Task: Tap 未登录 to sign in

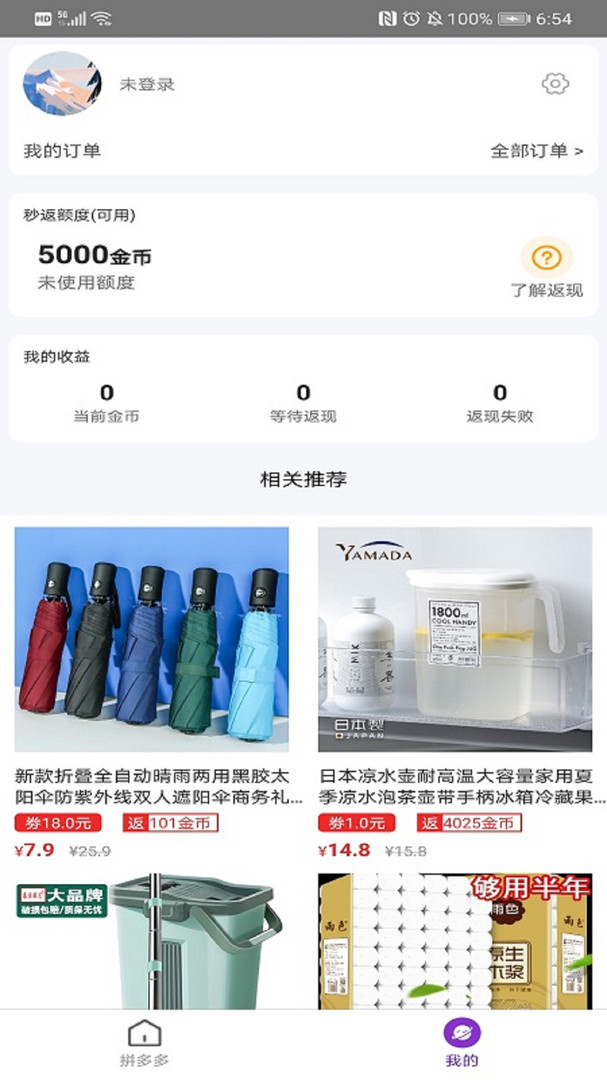Action: click(x=147, y=85)
